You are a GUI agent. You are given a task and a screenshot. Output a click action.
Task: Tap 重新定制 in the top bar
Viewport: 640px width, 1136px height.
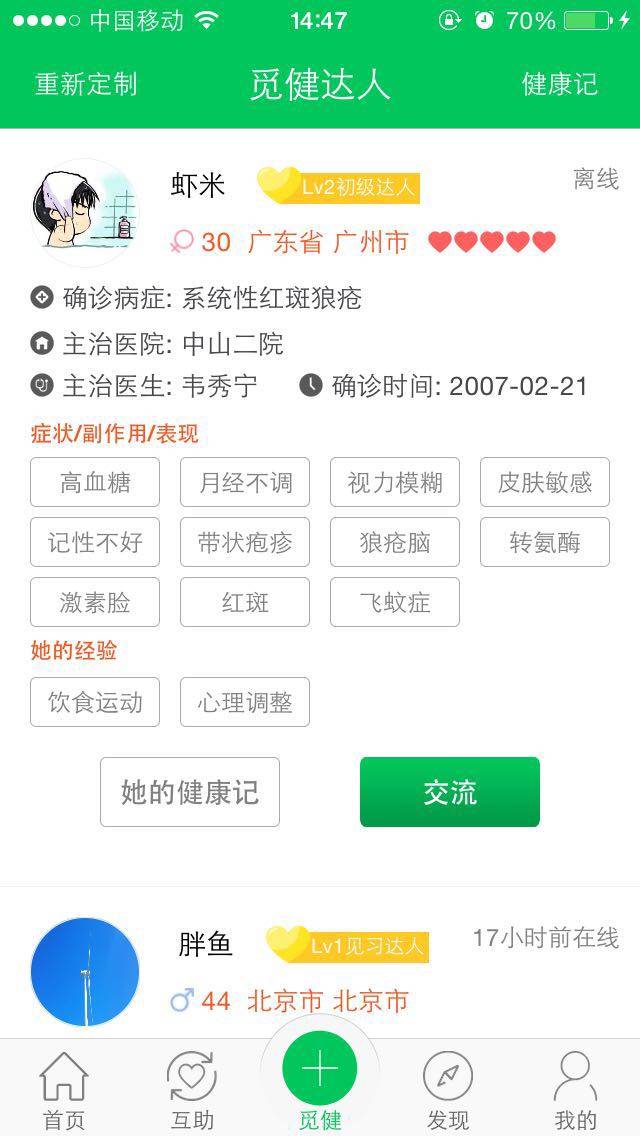(86, 85)
